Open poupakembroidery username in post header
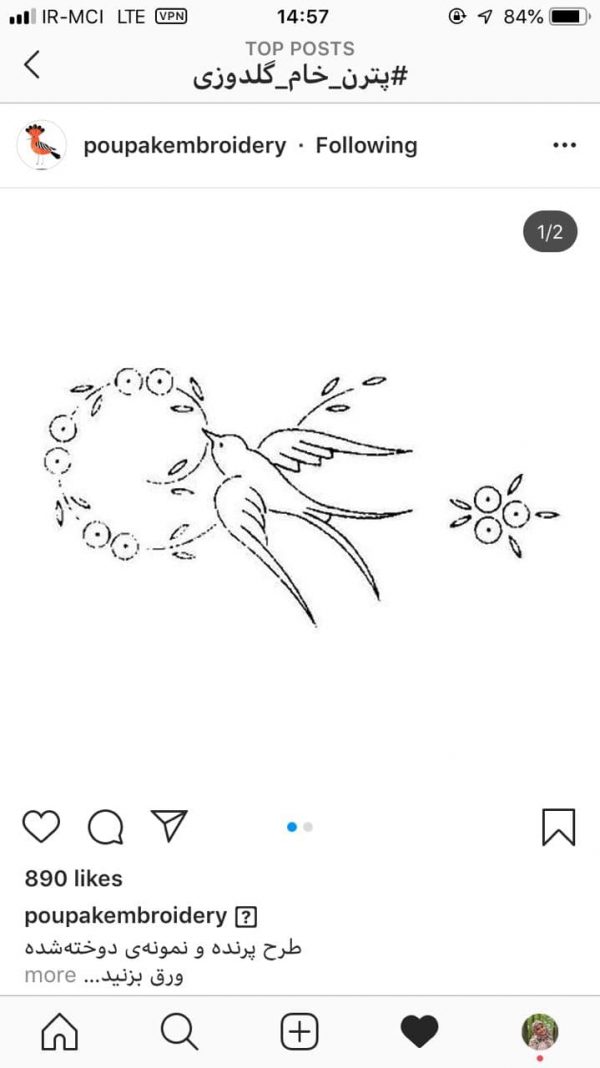 point(185,146)
